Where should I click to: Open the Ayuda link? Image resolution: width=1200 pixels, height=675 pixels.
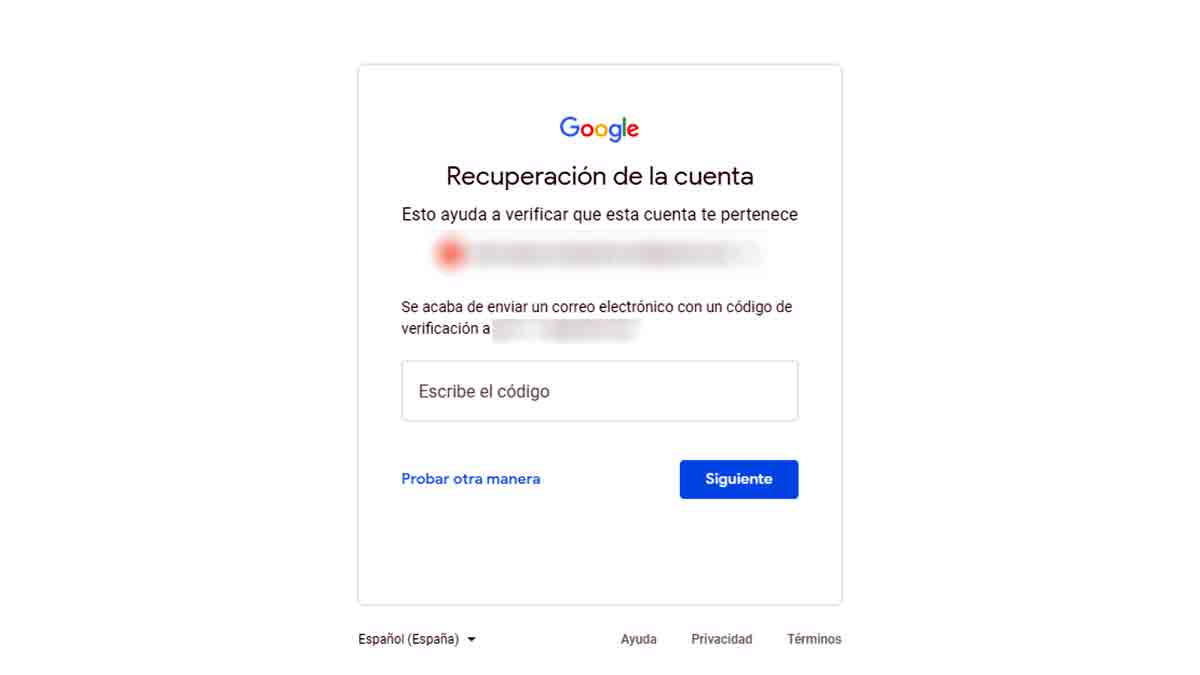pos(638,639)
